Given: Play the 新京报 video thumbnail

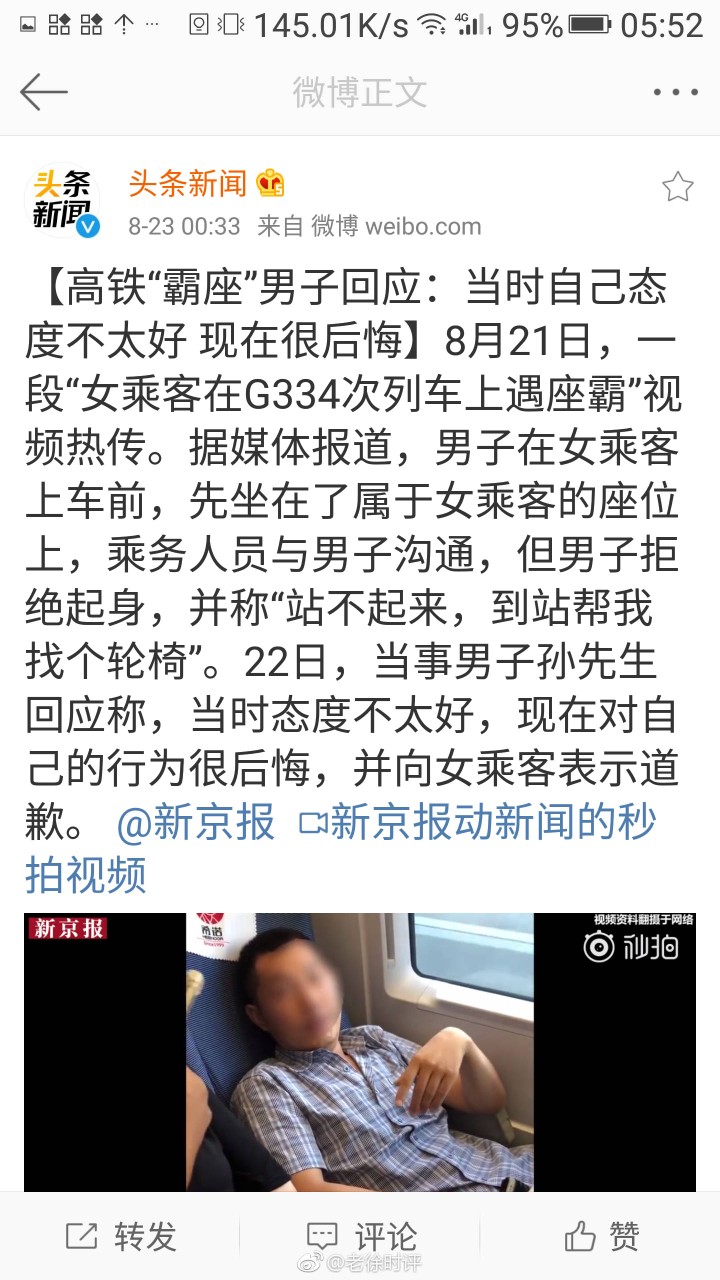Looking at the screenshot, I should coord(360,1050).
